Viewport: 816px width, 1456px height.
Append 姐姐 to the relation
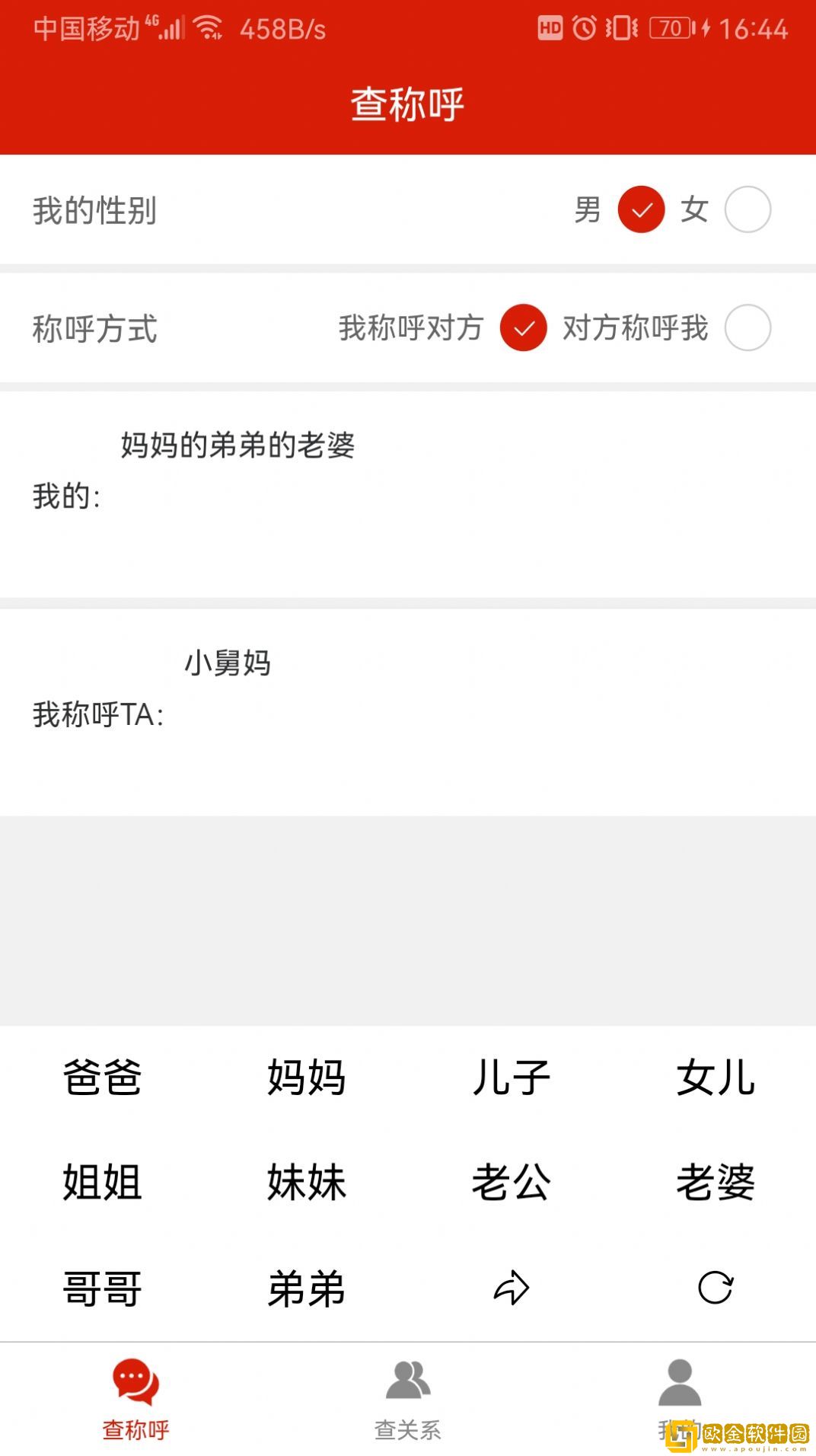click(102, 1182)
